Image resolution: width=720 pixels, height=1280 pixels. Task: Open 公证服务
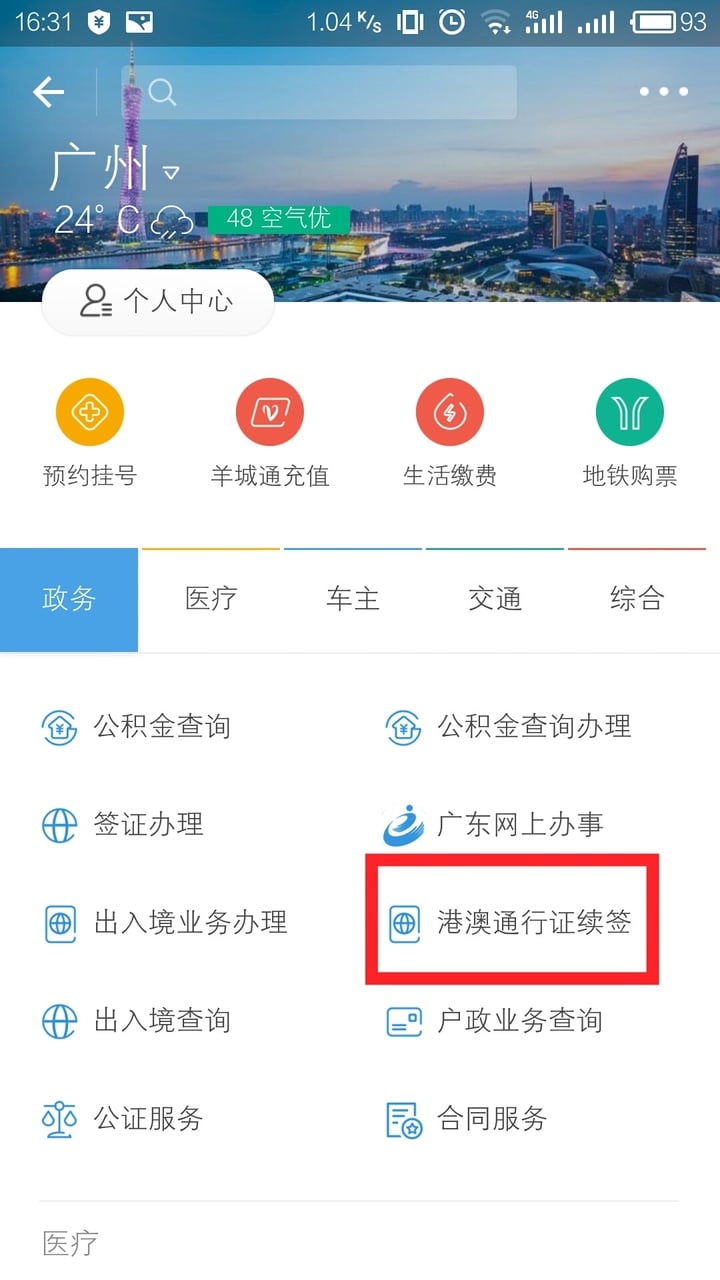[x=125, y=1118]
